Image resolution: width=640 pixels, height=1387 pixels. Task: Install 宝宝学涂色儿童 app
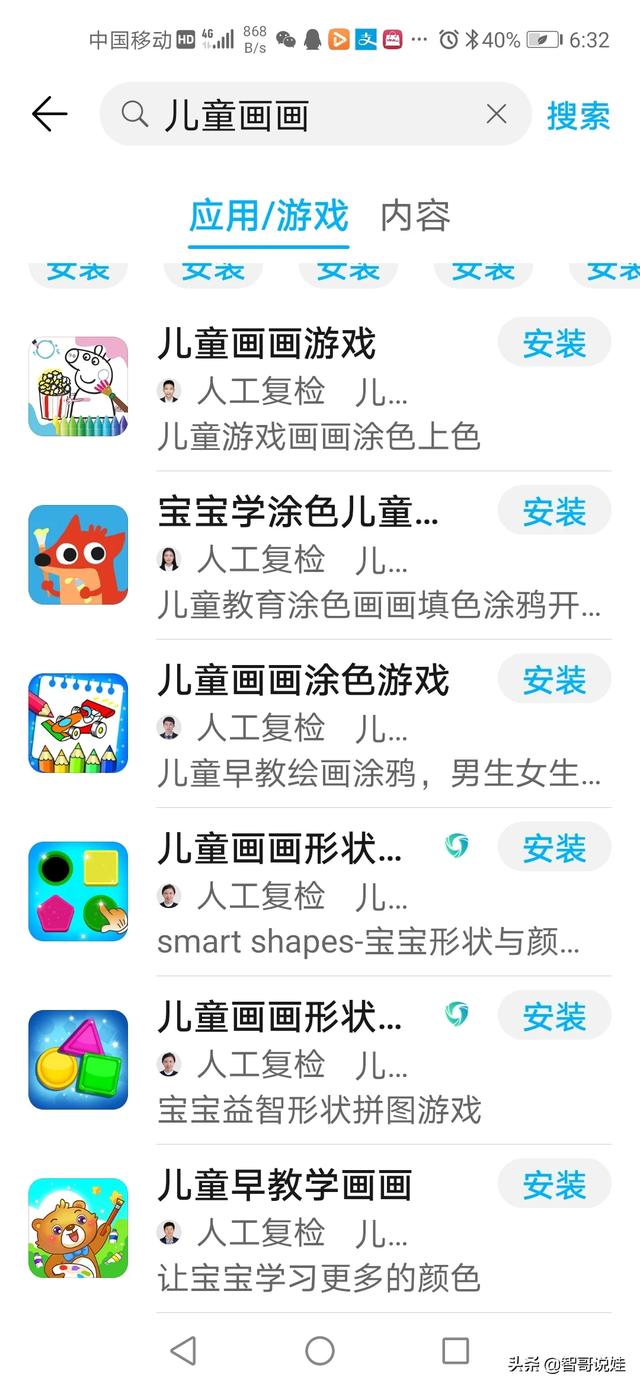point(554,513)
